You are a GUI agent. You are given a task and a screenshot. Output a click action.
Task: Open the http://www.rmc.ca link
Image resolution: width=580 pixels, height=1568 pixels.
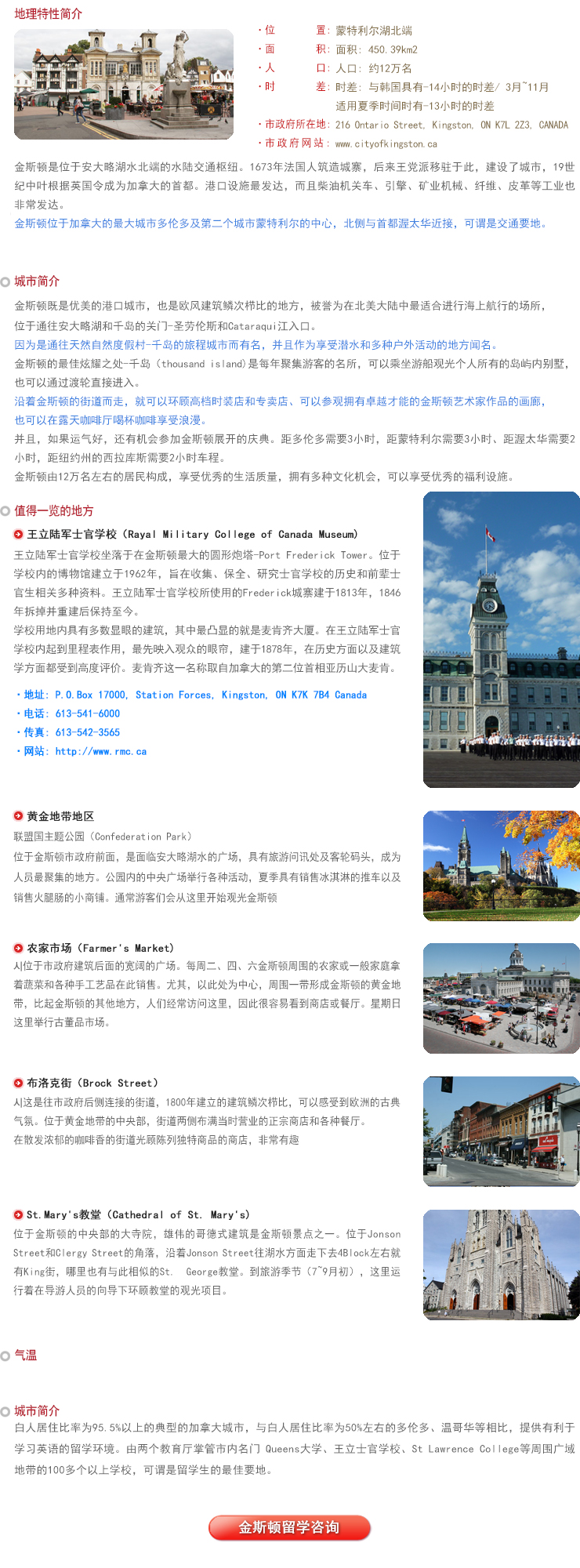(100, 751)
